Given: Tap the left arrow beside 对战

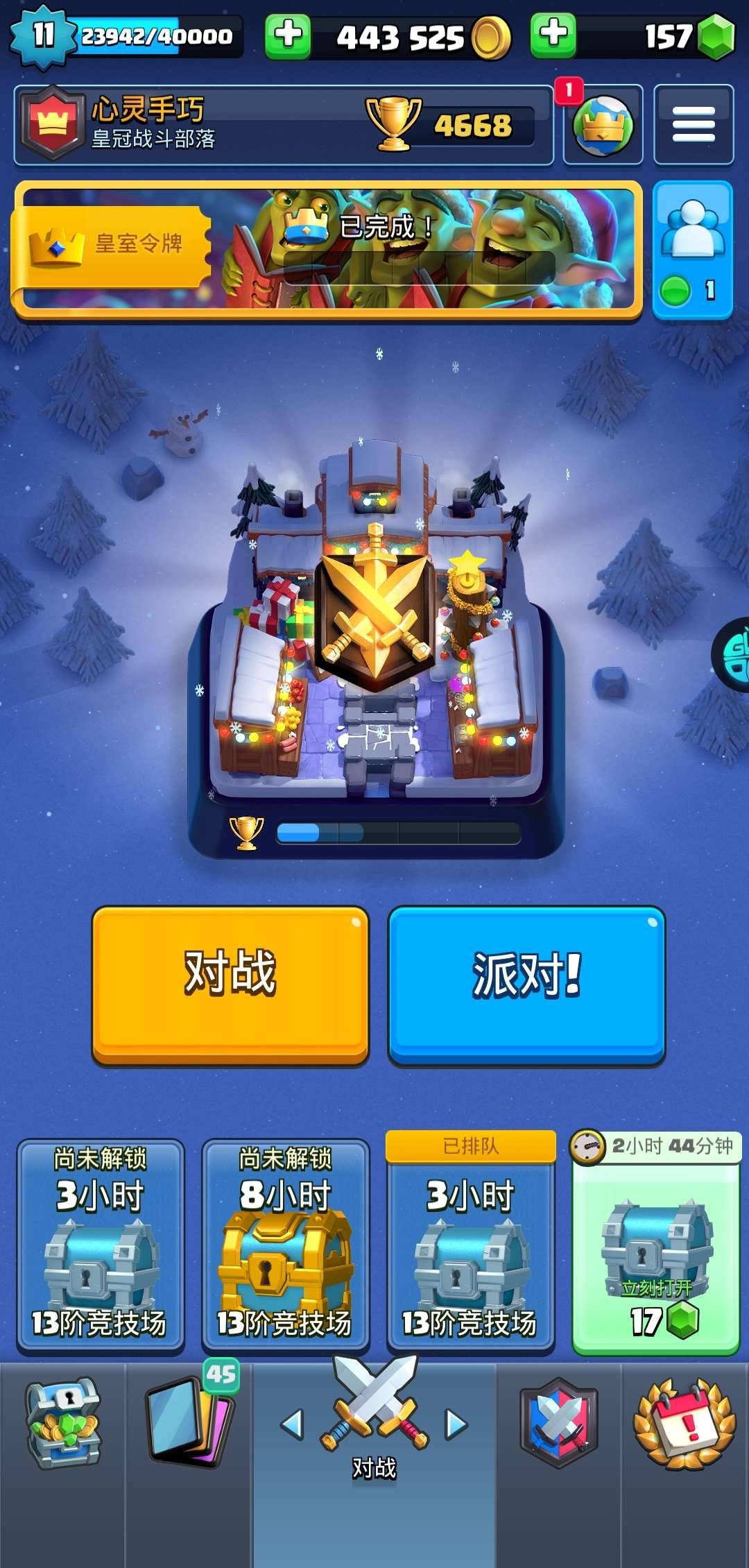Looking at the screenshot, I should click(x=292, y=1424).
